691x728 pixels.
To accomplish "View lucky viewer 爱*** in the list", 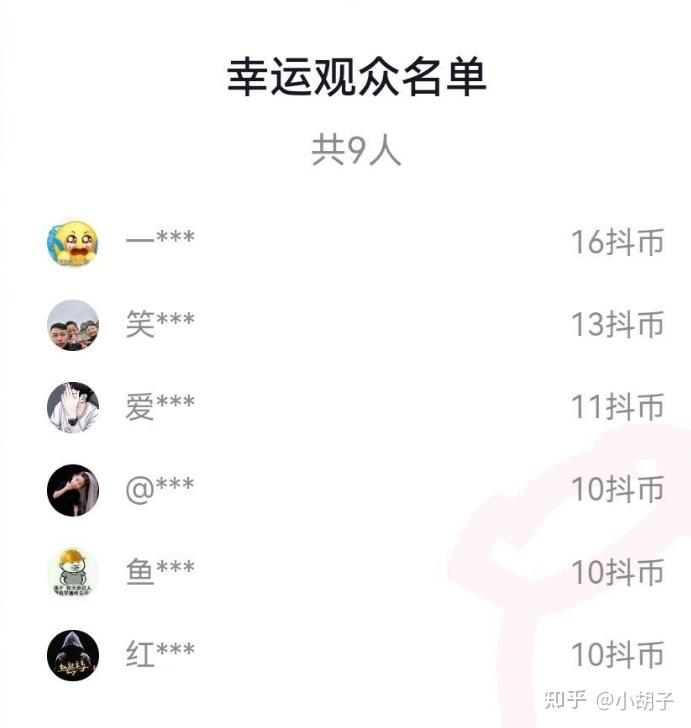I will (x=160, y=408).
